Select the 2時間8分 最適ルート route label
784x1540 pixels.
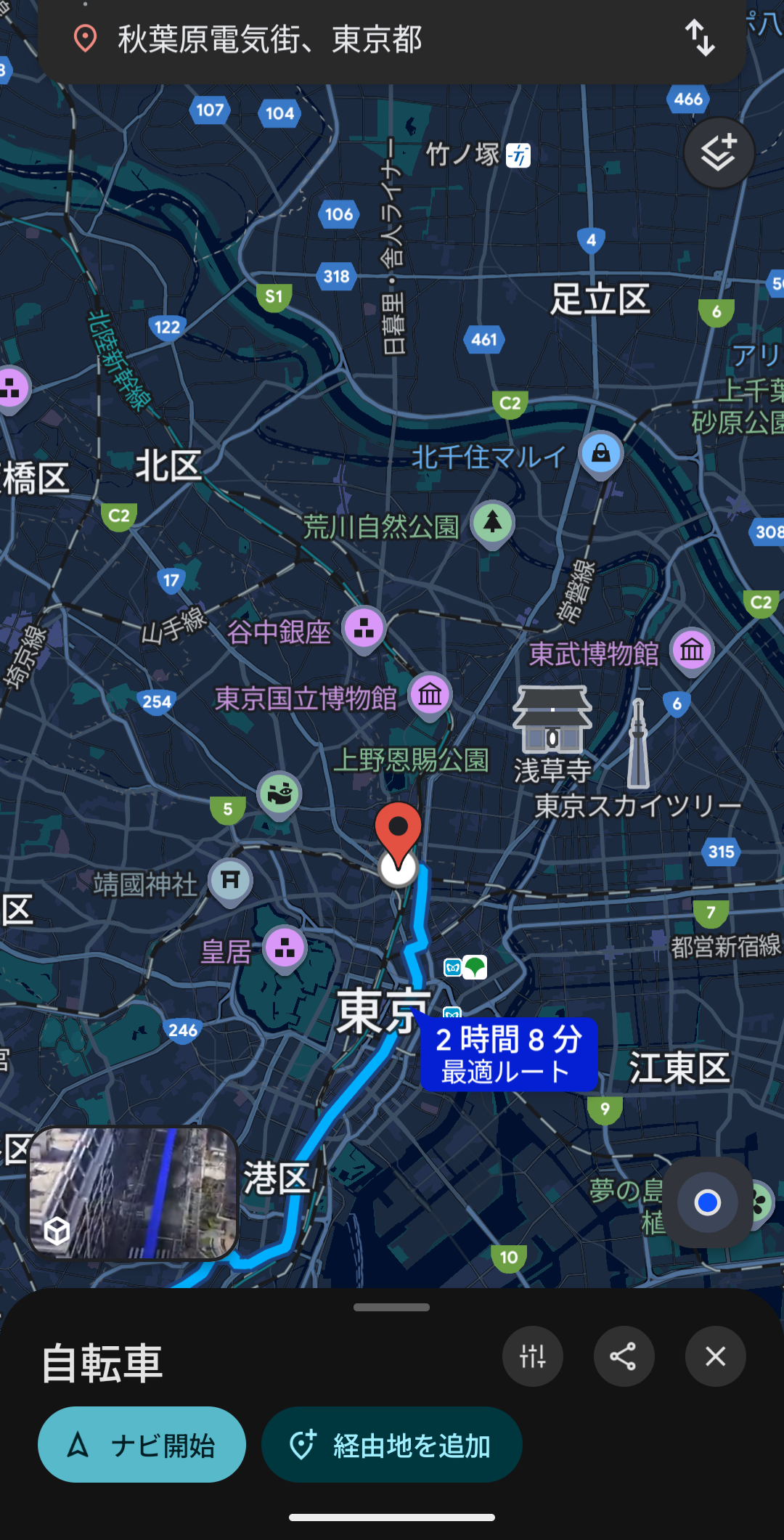pyautogui.click(x=508, y=1054)
